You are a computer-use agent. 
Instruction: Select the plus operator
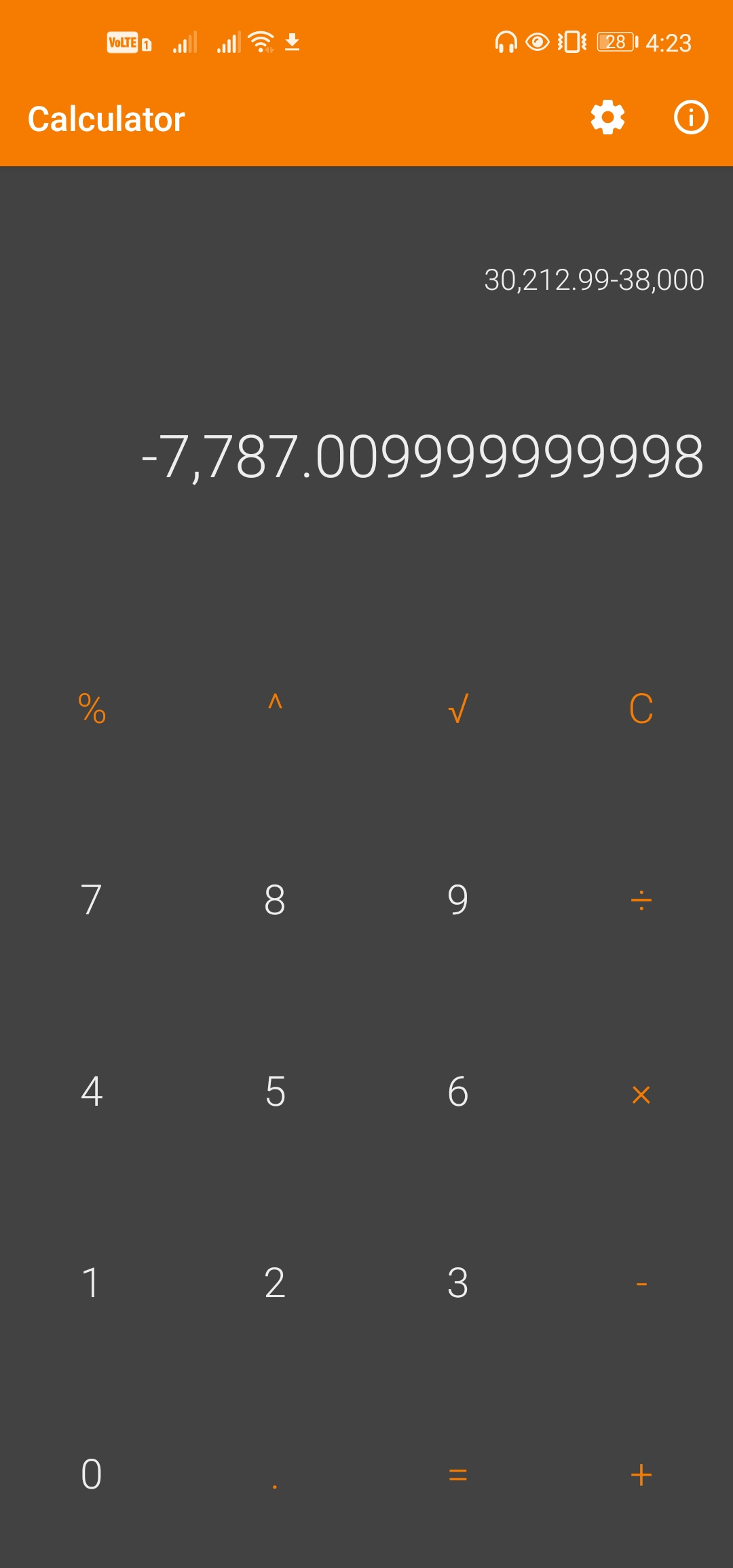click(x=641, y=1475)
